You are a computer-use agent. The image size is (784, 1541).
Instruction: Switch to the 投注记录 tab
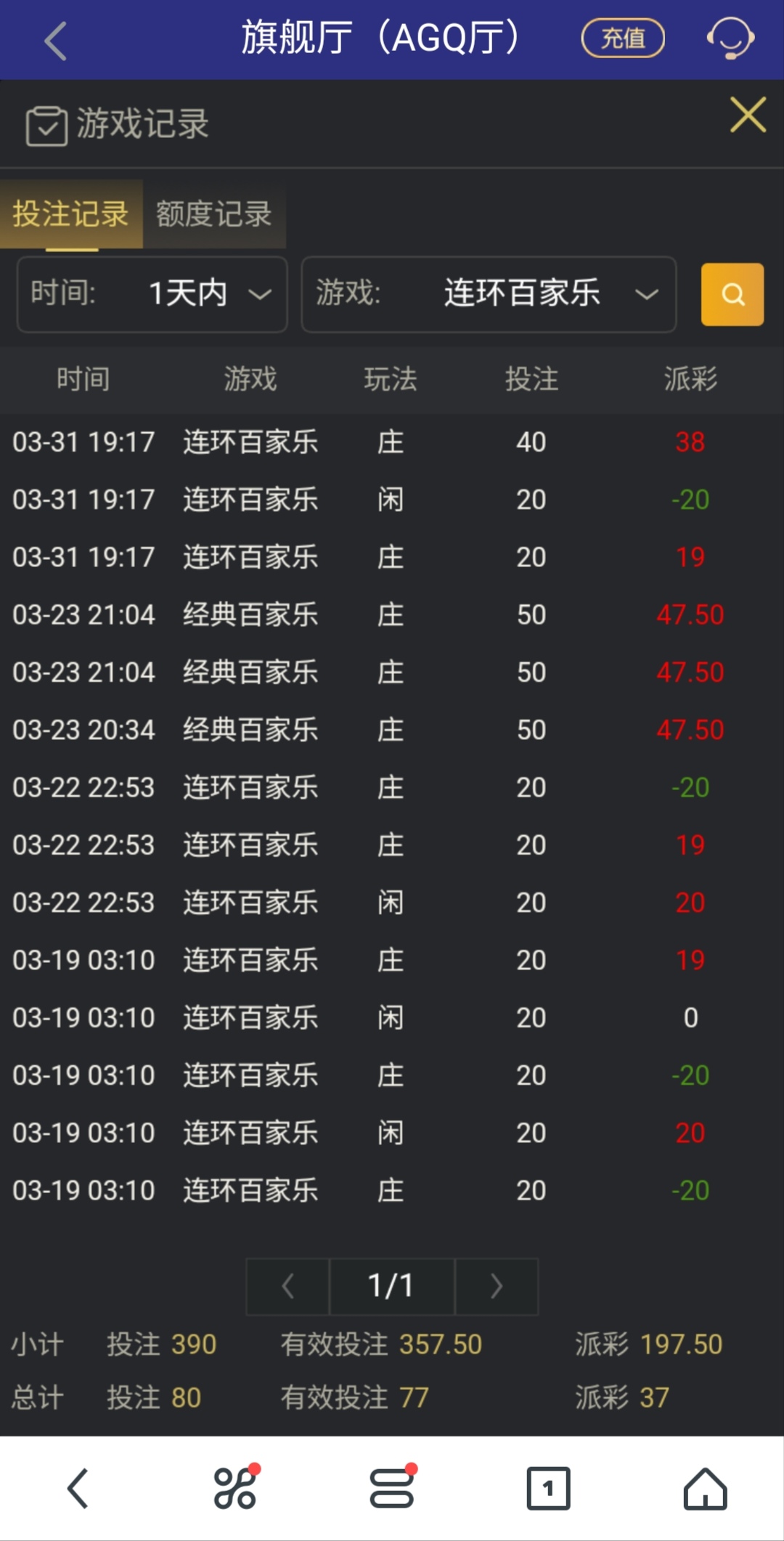70,214
